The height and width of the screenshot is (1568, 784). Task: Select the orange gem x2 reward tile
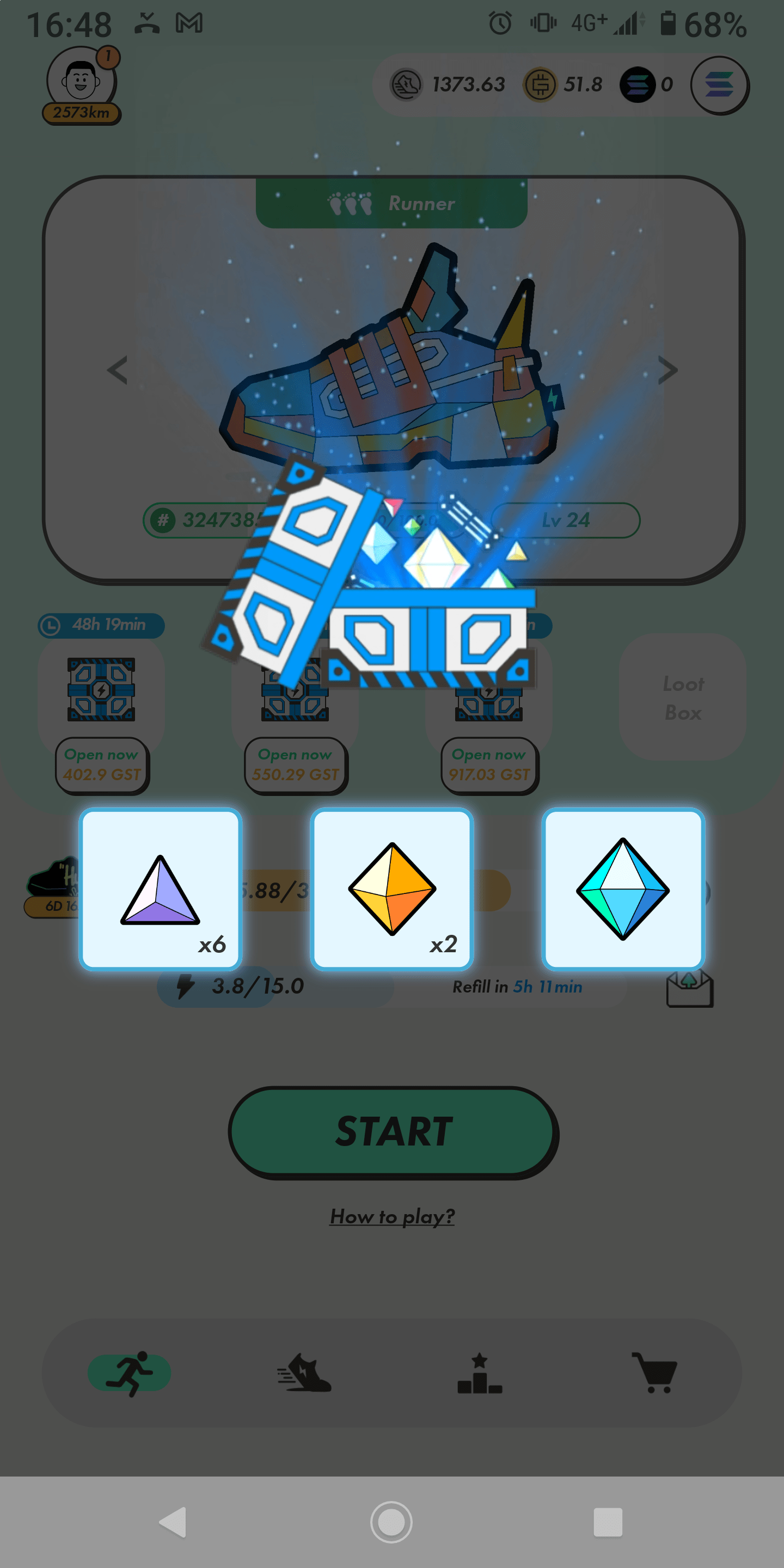[392, 889]
